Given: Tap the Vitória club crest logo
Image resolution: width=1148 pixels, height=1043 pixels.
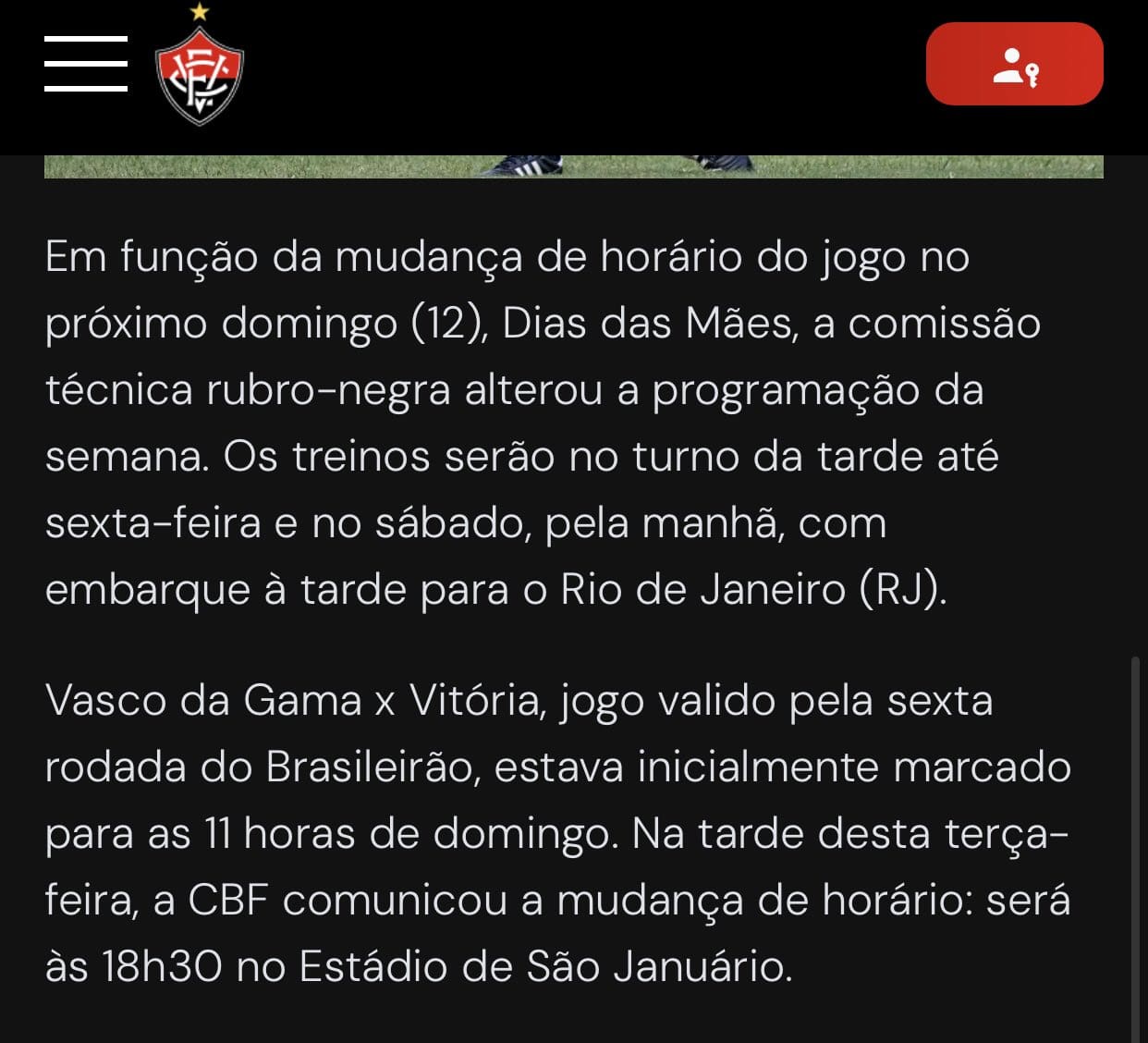Looking at the screenshot, I should 200,69.
